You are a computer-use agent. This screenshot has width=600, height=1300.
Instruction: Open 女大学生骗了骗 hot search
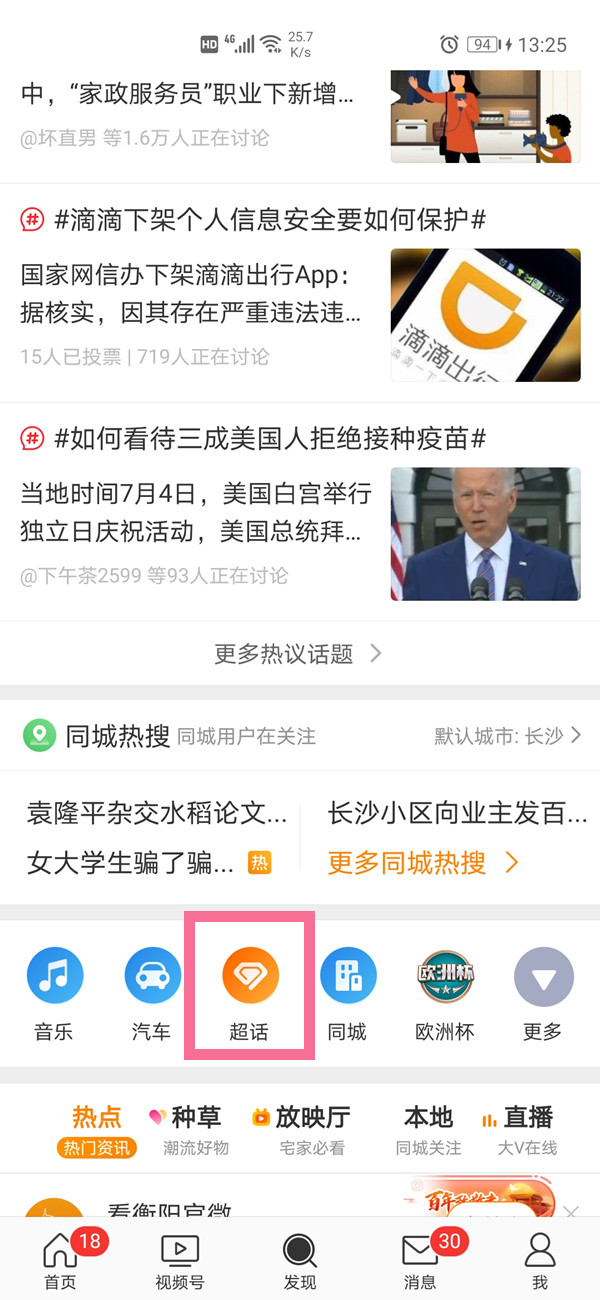[x=132, y=862]
